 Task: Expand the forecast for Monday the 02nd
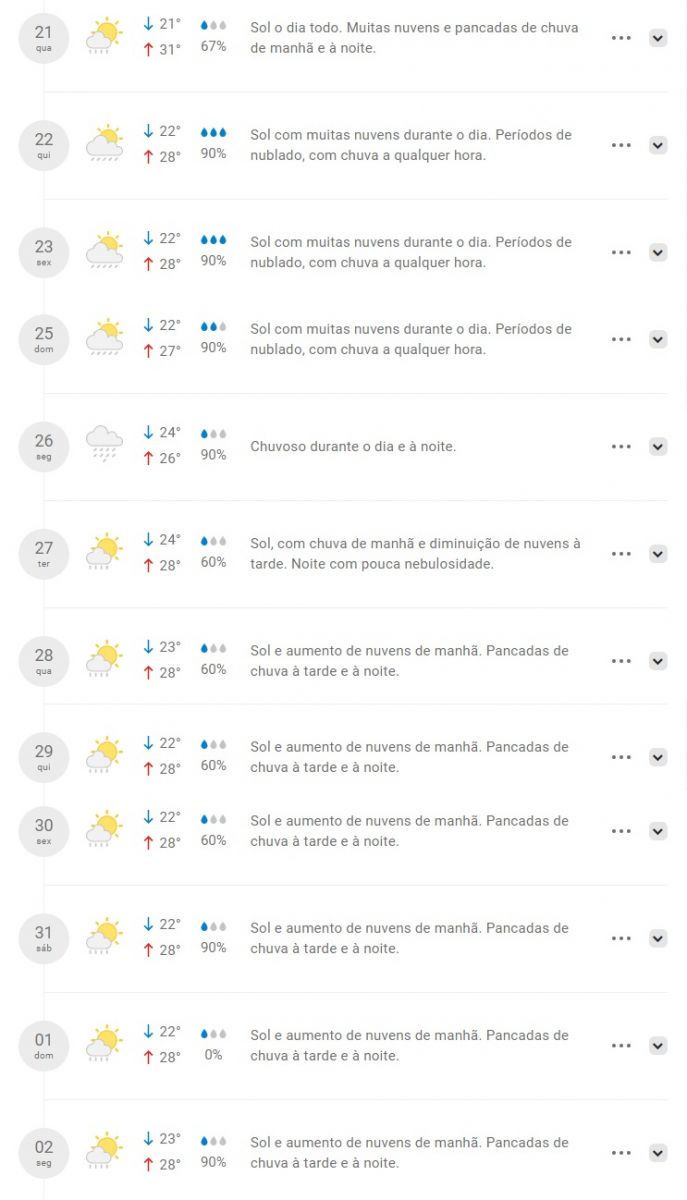coord(657,1152)
